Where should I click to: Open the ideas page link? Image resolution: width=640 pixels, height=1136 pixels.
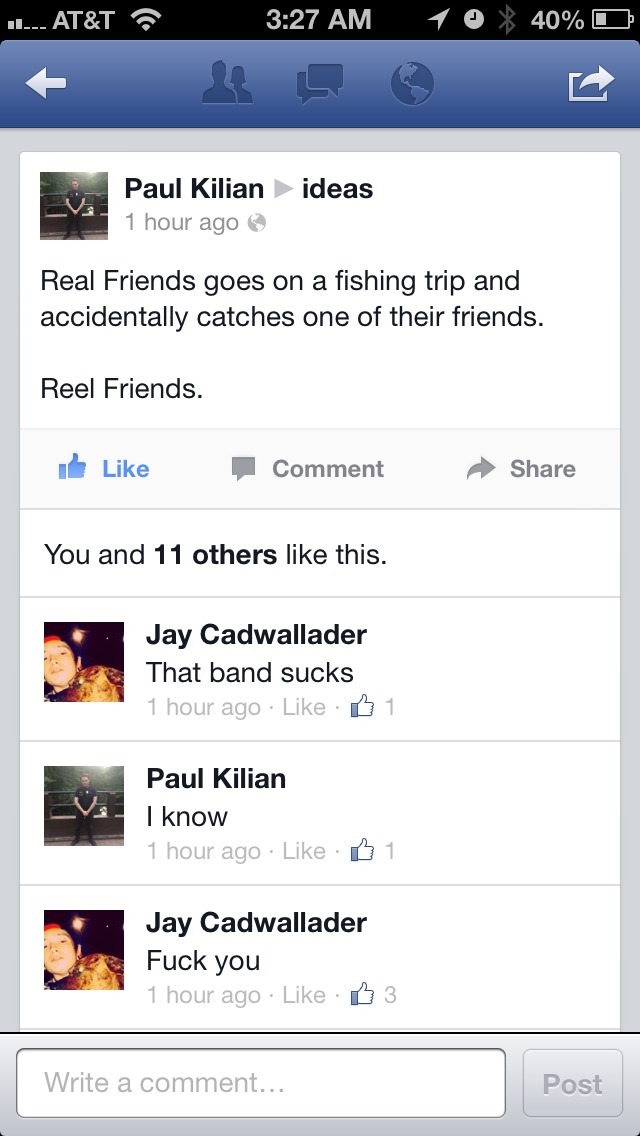[337, 188]
